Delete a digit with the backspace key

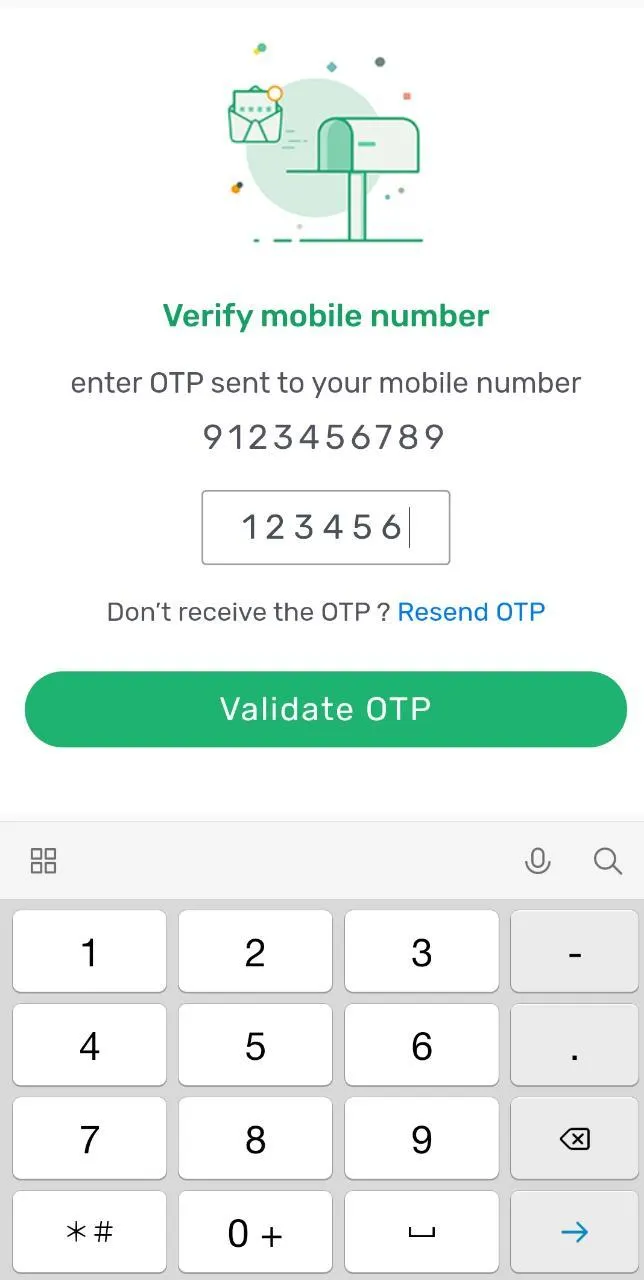point(575,1138)
